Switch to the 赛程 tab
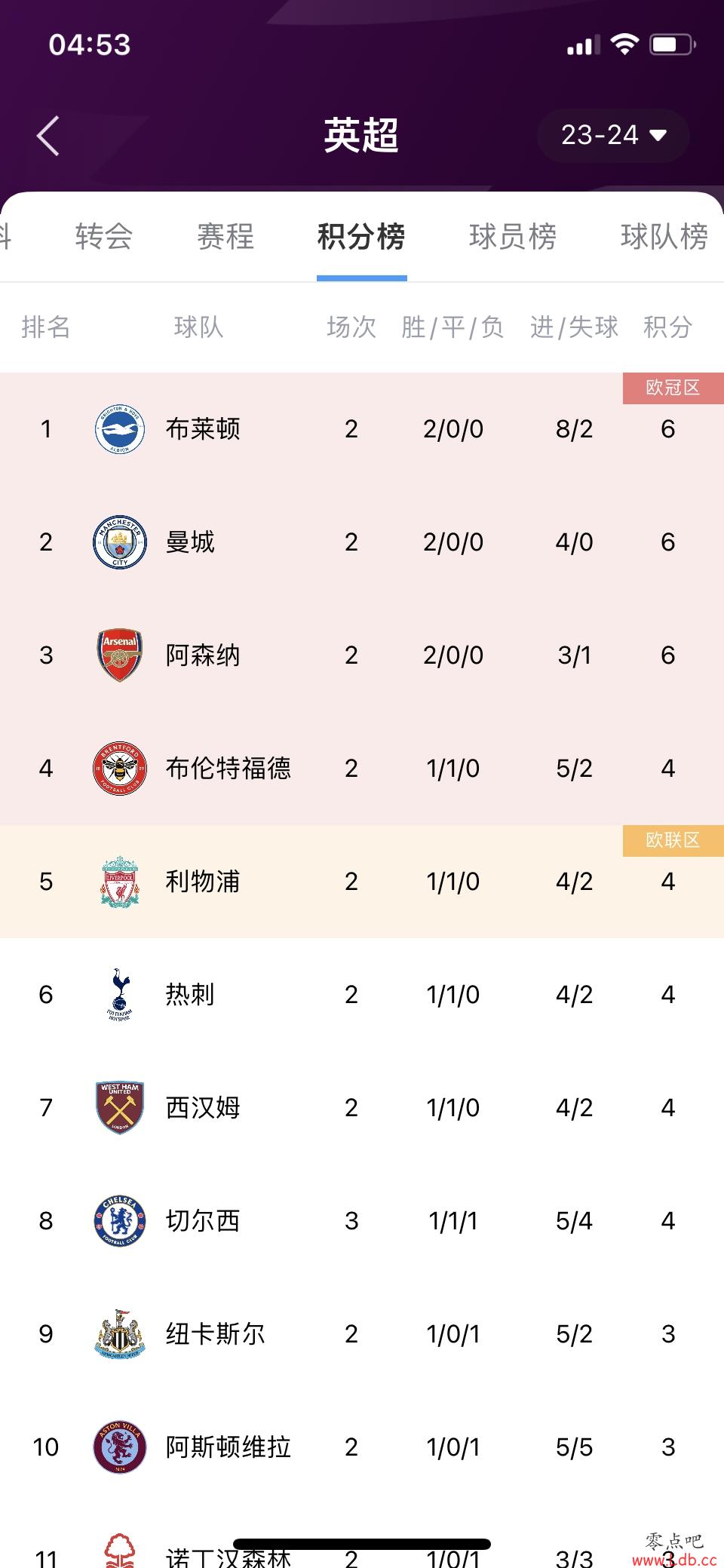The image size is (724, 1568). (225, 237)
